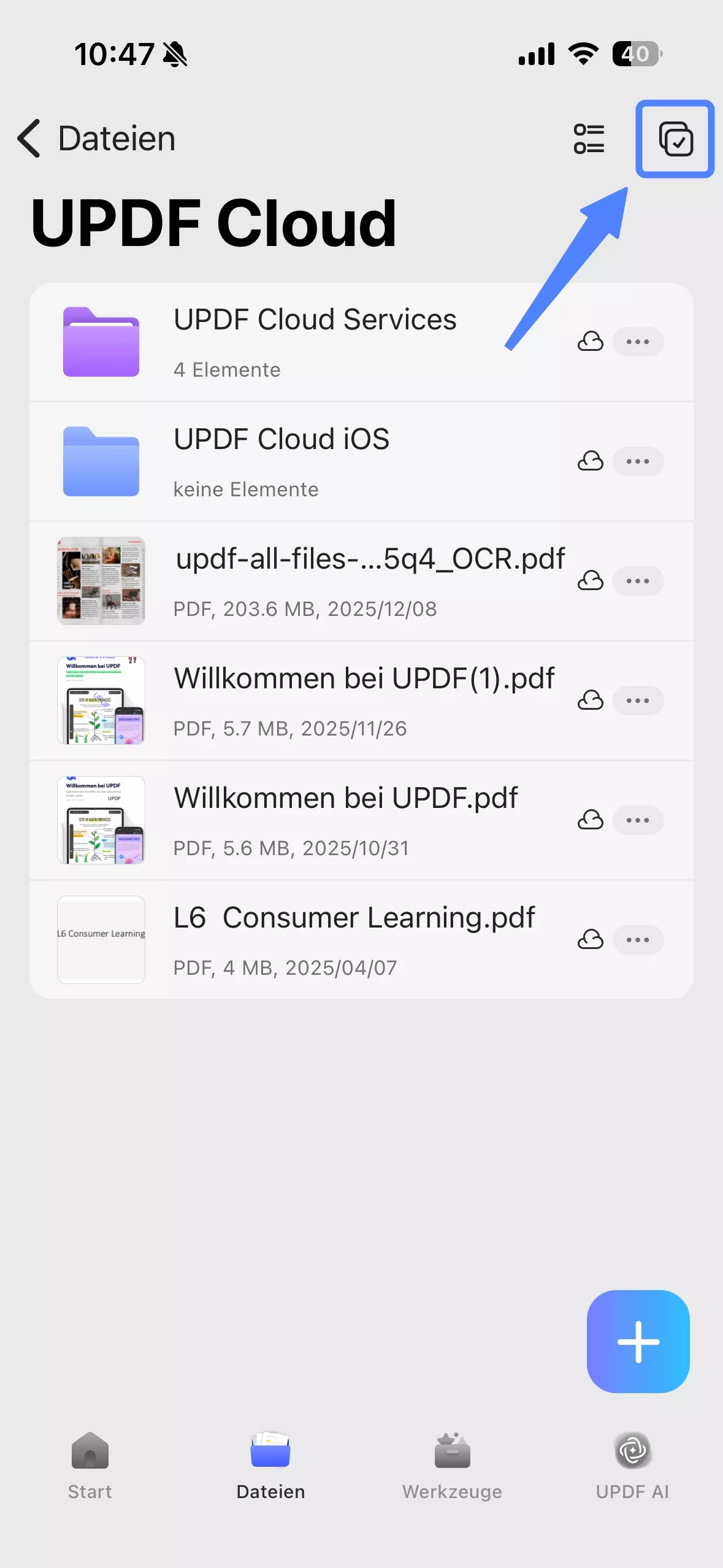This screenshot has height=1568, width=723.
Task: Tap the cloud icon for L6 Consumer Learning.pdf
Action: 591,940
